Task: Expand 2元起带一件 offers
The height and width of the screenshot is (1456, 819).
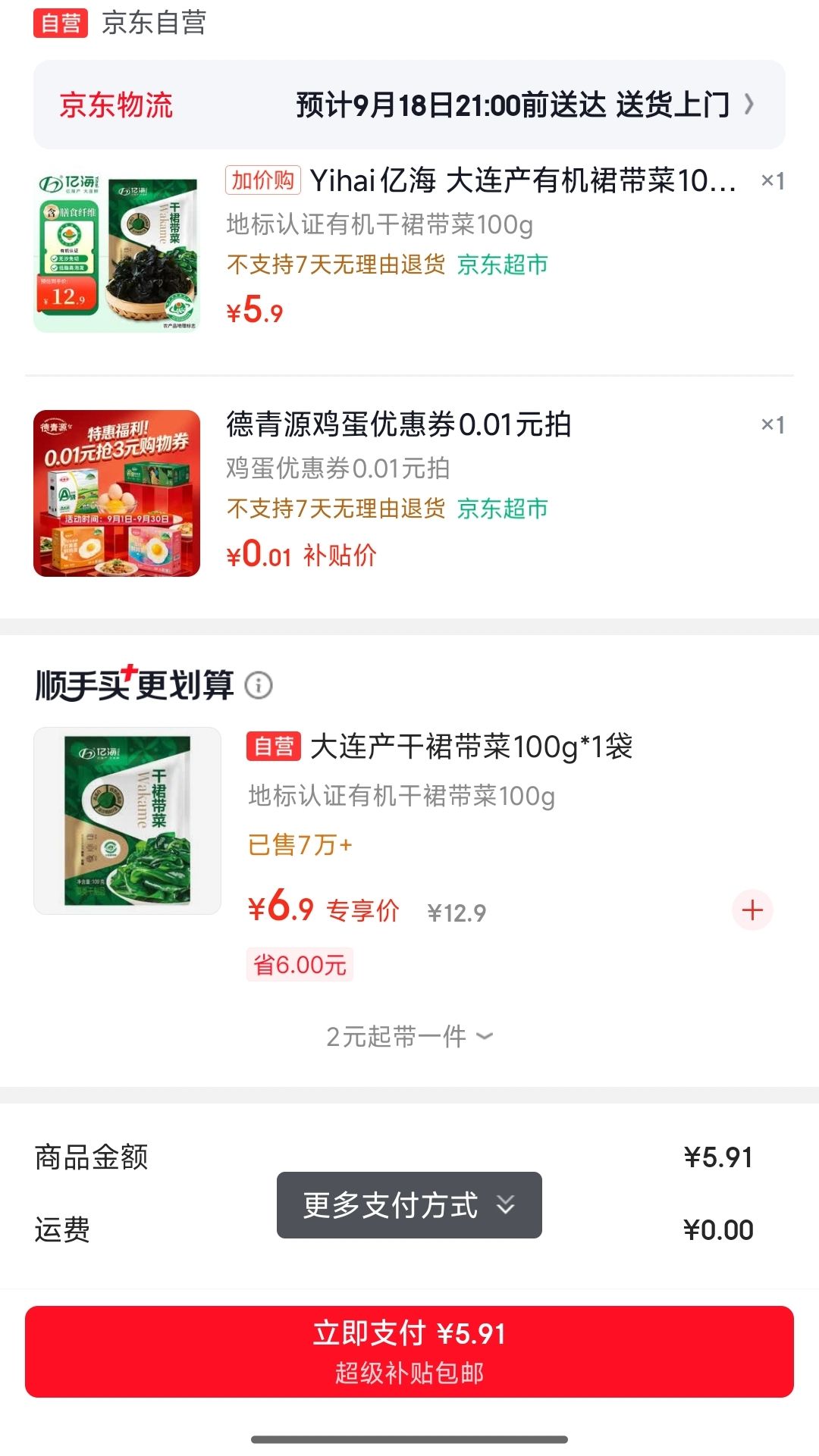Action: (x=409, y=1036)
